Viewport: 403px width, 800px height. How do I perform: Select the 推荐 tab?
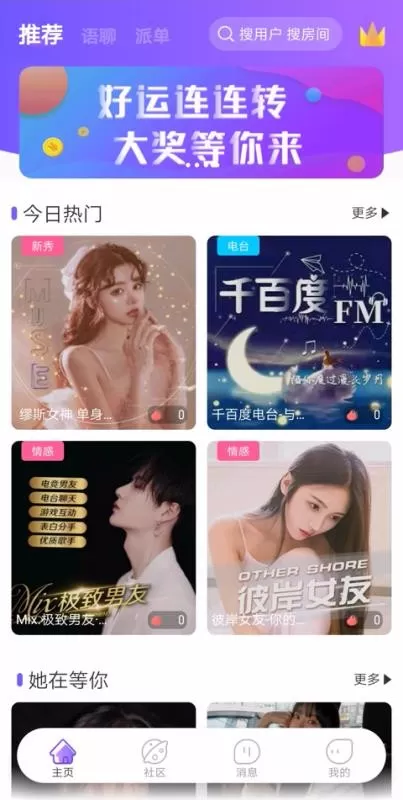pyautogui.click(x=41, y=35)
